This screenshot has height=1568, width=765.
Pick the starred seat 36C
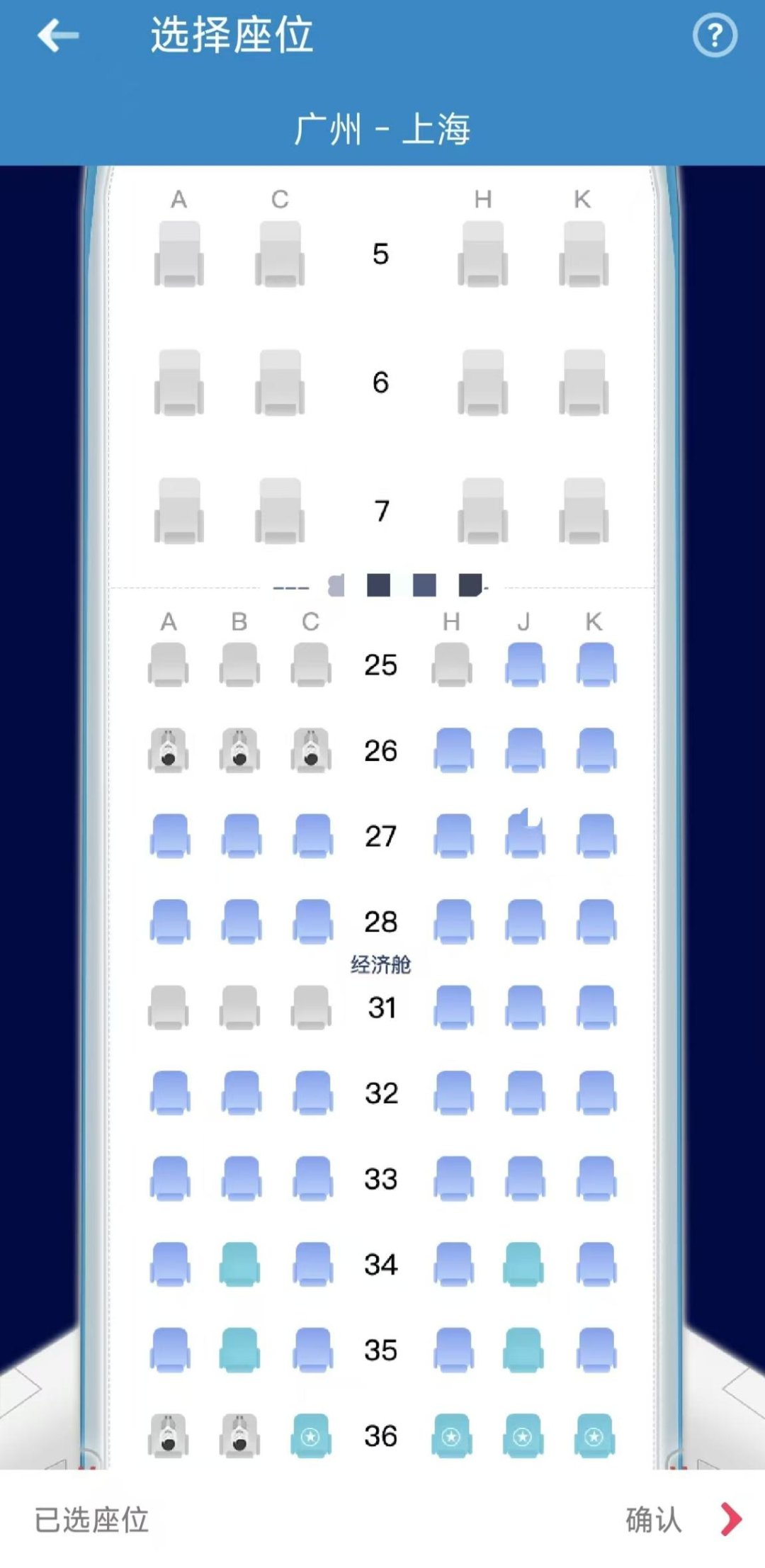point(311,1436)
